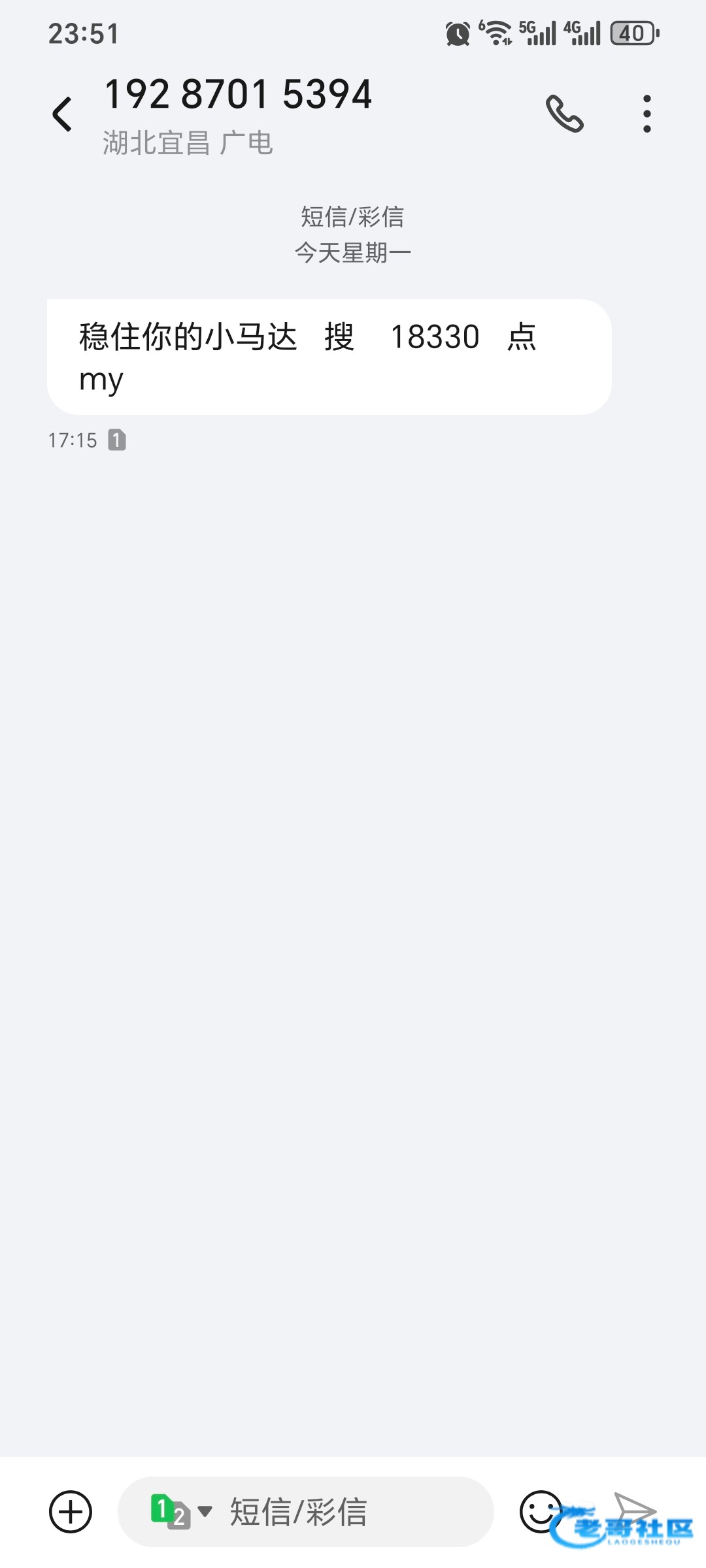Open the plus attachment button
The height and width of the screenshot is (1568, 706).
point(71,1511)
